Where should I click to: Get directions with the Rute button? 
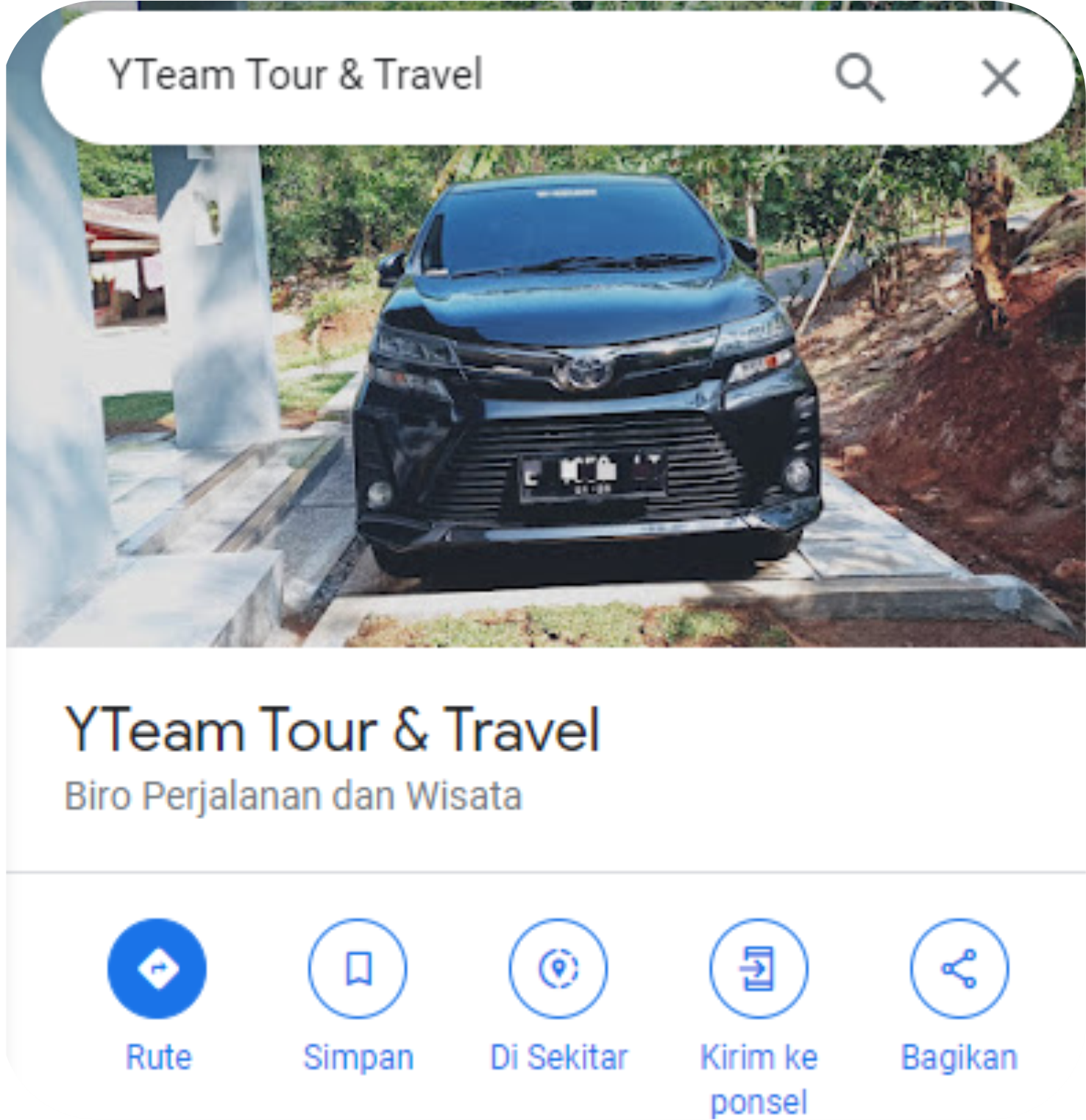tap(157, 968)
